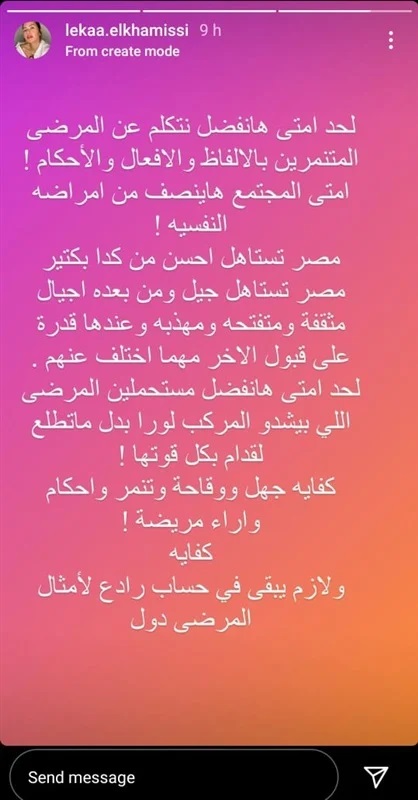Tap the lekaa.elkhamissi username

127,31
